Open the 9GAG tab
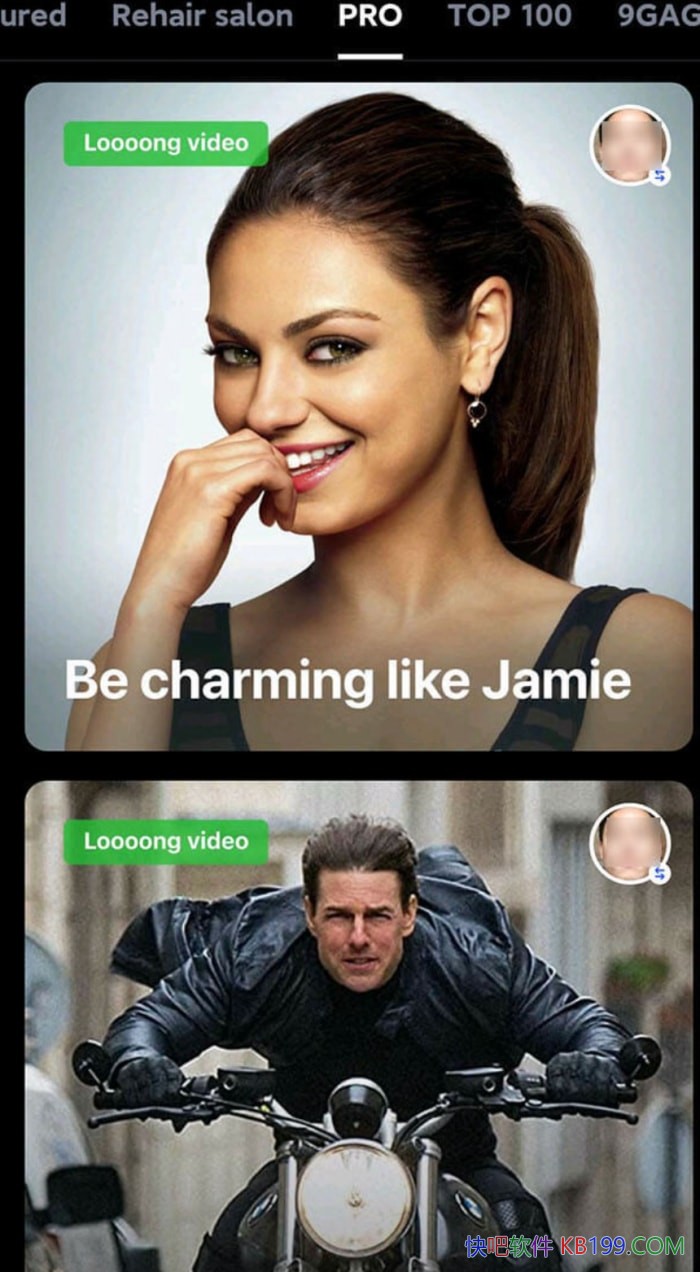Screen dimensions: 700x1272 tap(655, 16)
